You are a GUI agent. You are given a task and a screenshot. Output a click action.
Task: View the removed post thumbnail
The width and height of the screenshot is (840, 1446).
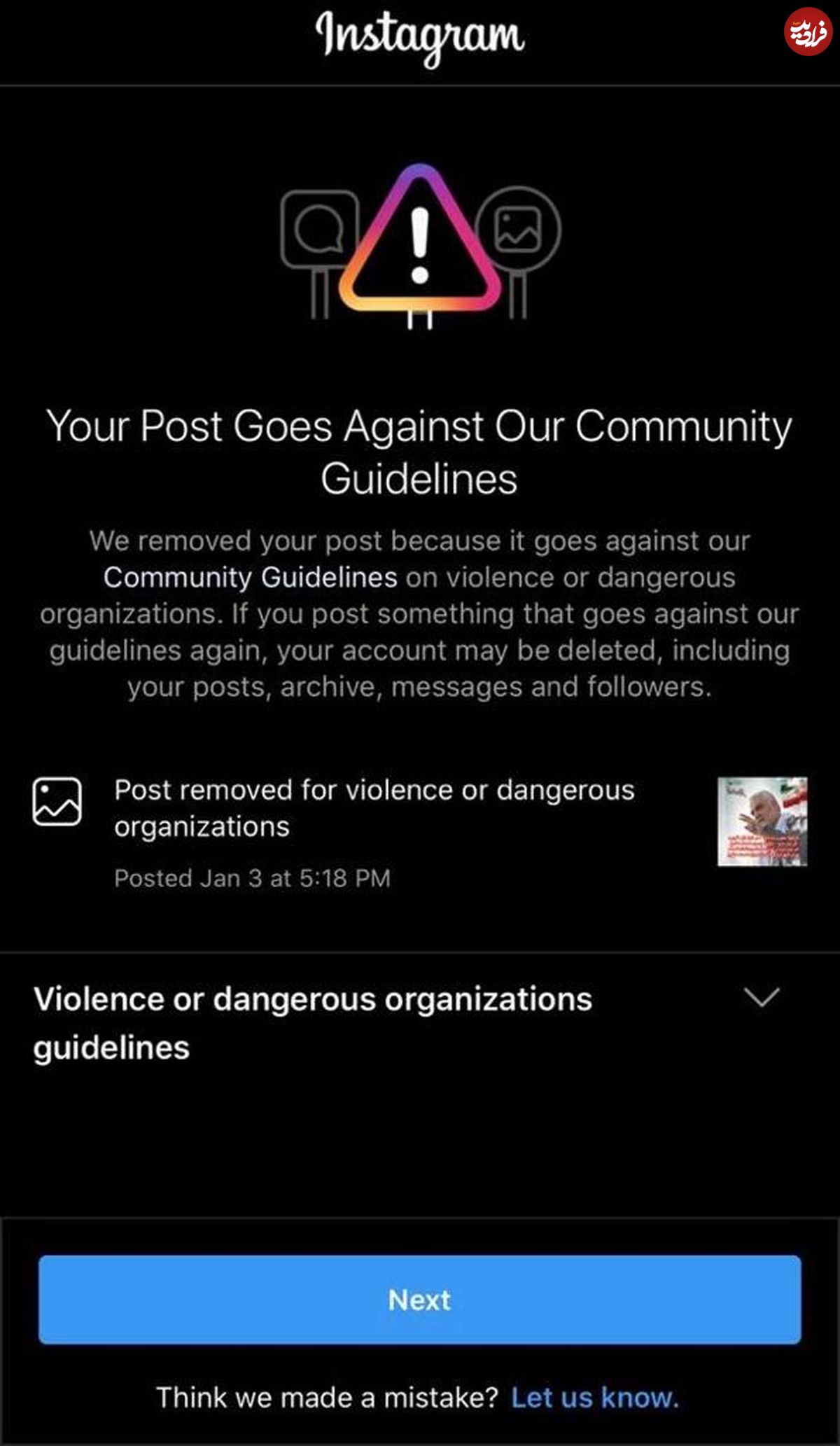pyautogui.click(x=762, y=821)
